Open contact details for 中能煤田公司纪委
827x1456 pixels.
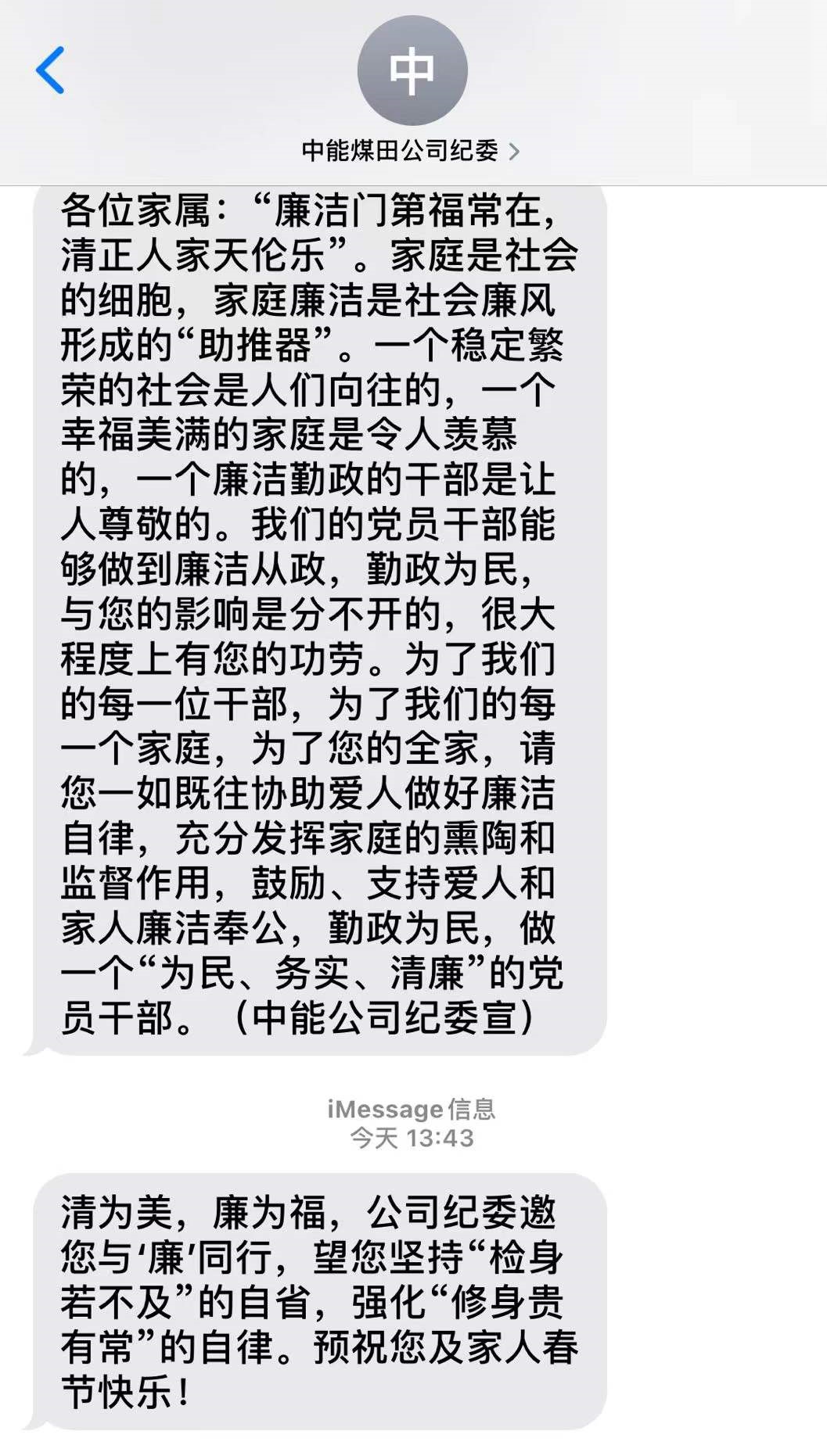pos(411,151)
